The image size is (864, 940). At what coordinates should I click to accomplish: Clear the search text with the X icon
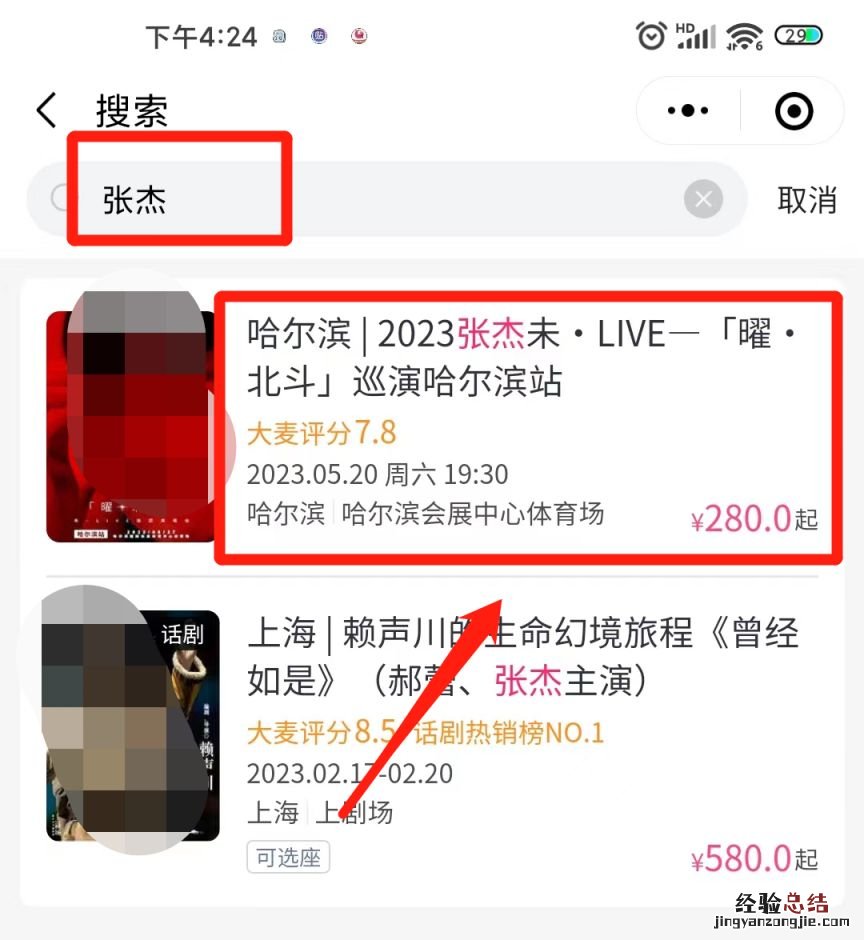(703, 200)
